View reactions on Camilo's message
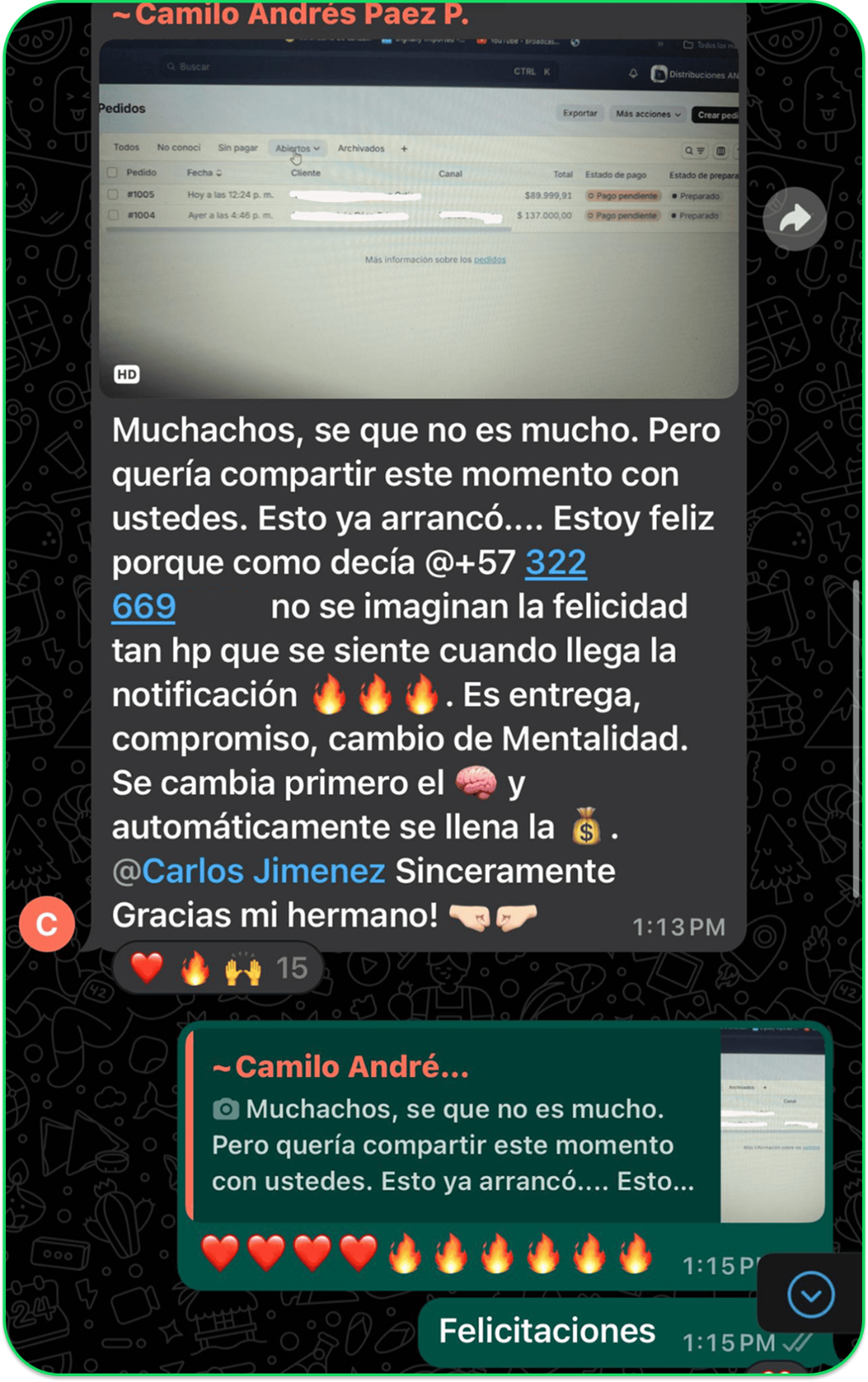 pos(218,967)
